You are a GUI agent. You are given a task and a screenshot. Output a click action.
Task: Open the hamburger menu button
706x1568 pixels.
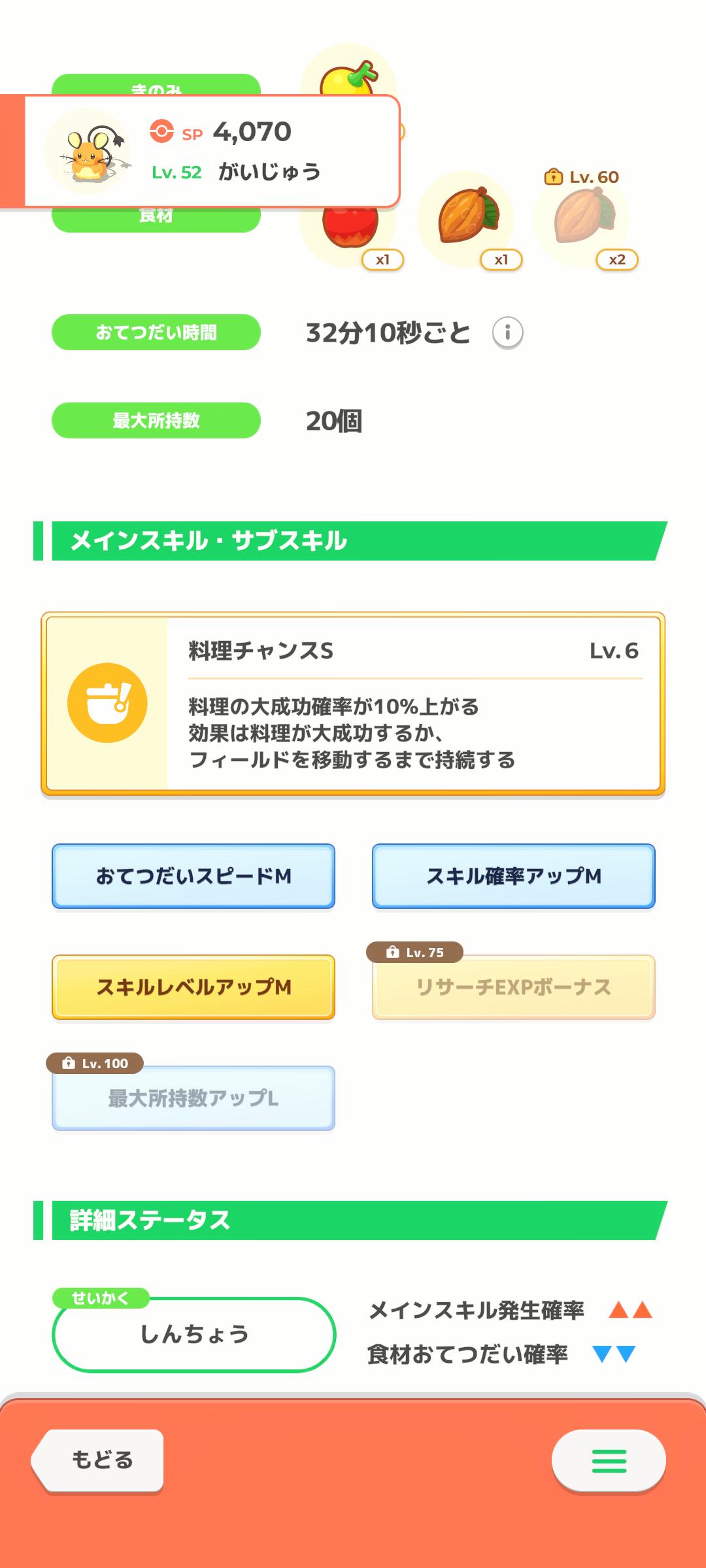(609, 1460)
